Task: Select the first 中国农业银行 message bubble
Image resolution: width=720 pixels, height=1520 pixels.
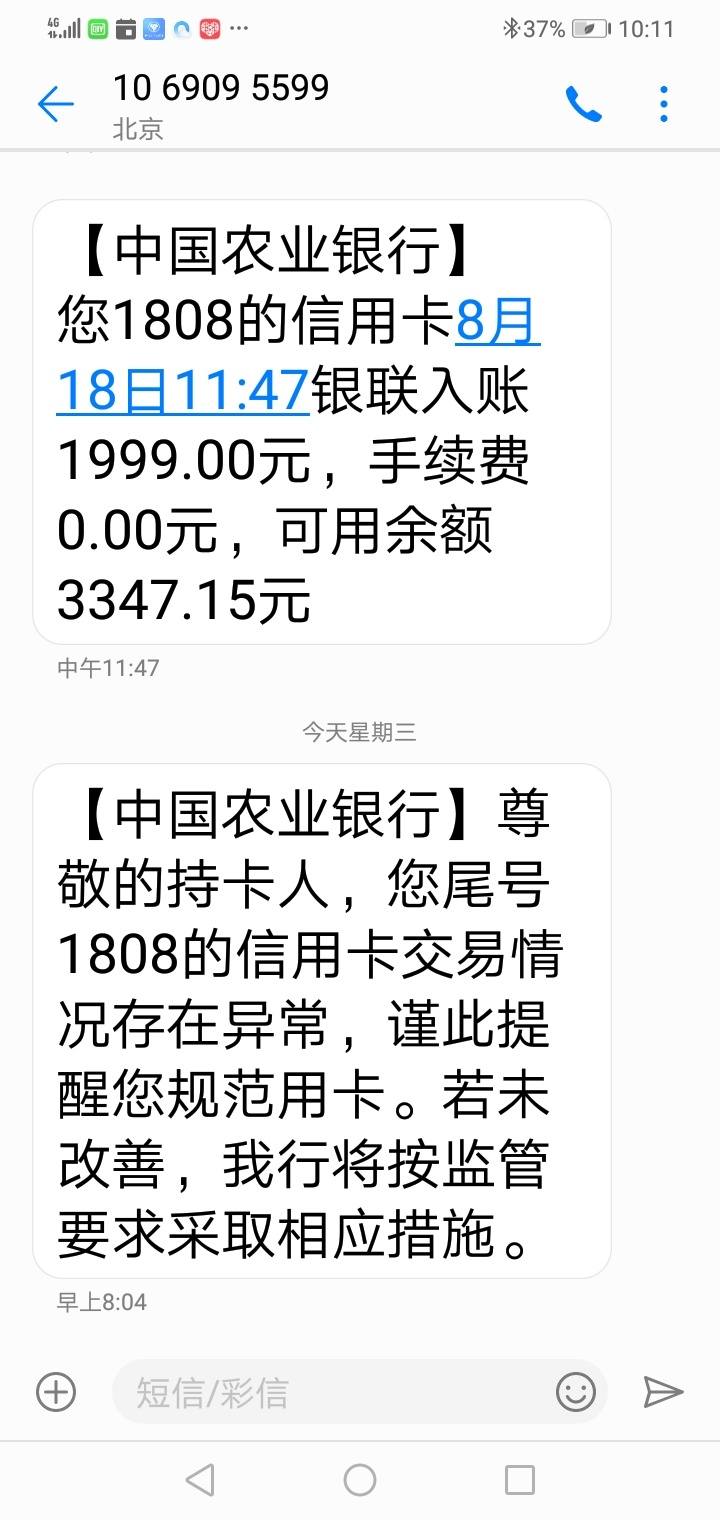Action: tap(320, 420)
